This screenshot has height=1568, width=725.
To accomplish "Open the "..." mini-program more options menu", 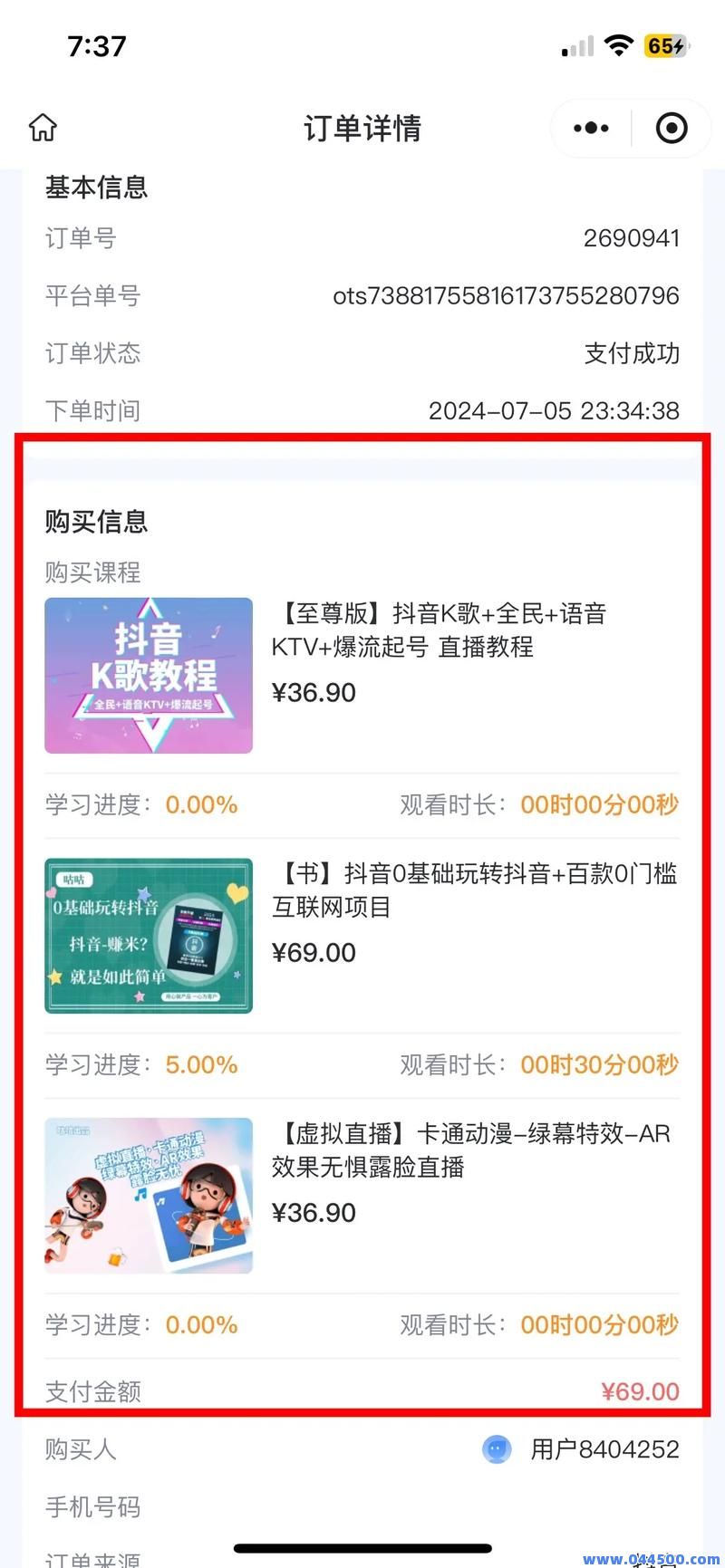I will (590, 128).
